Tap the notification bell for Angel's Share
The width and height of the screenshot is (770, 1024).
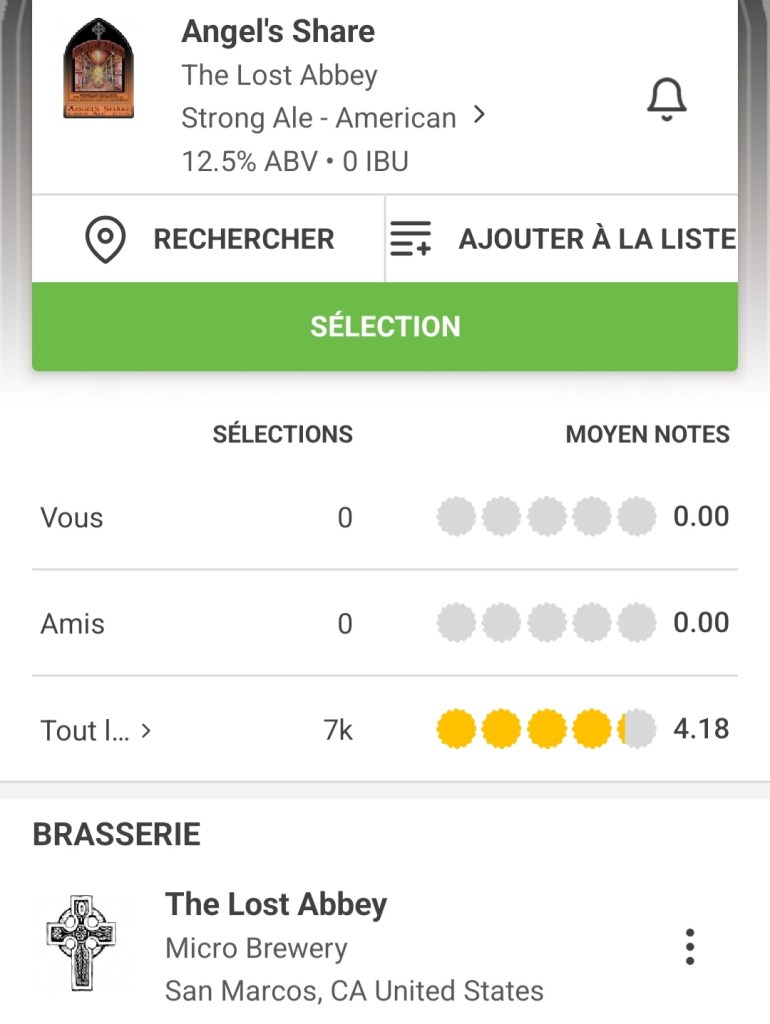666,99
